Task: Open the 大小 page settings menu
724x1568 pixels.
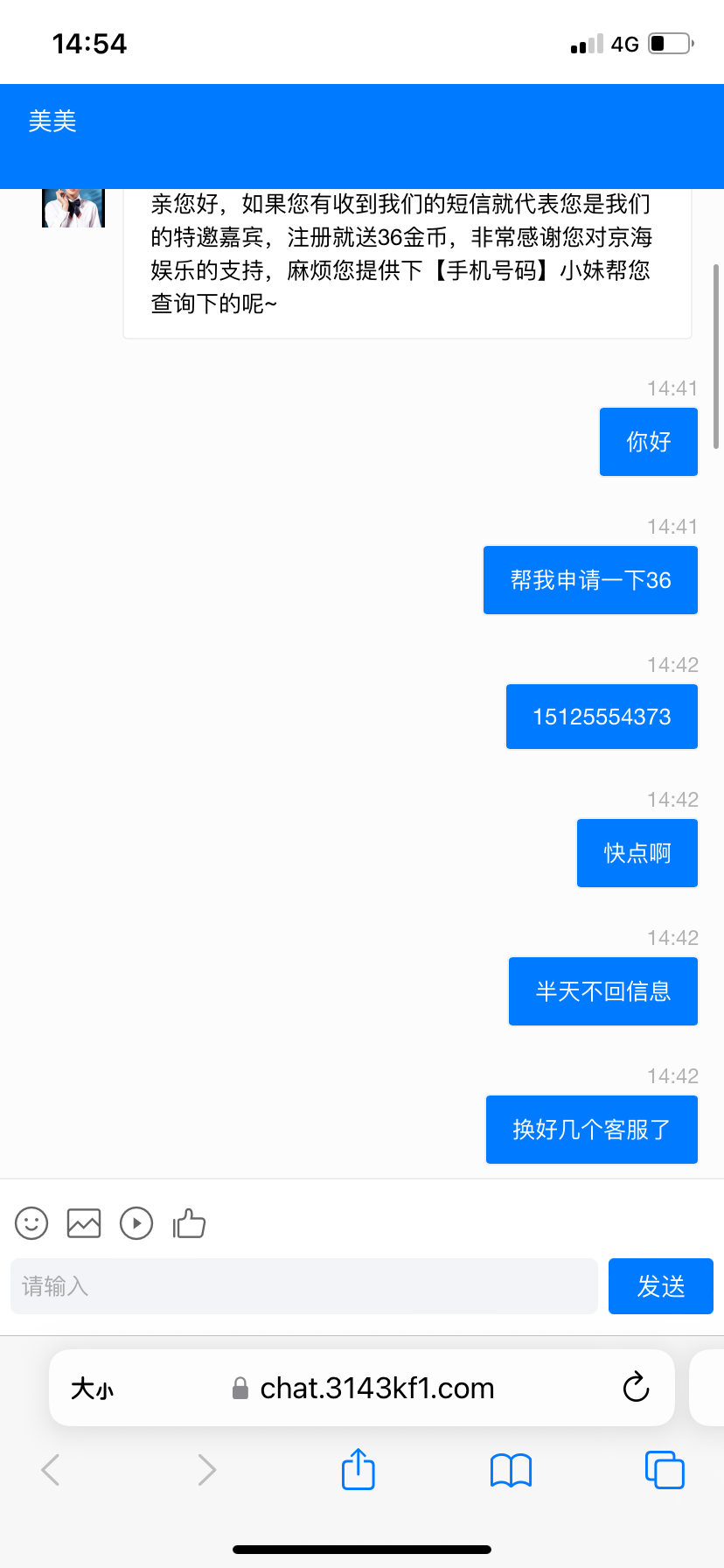Action: point(92,1389)
